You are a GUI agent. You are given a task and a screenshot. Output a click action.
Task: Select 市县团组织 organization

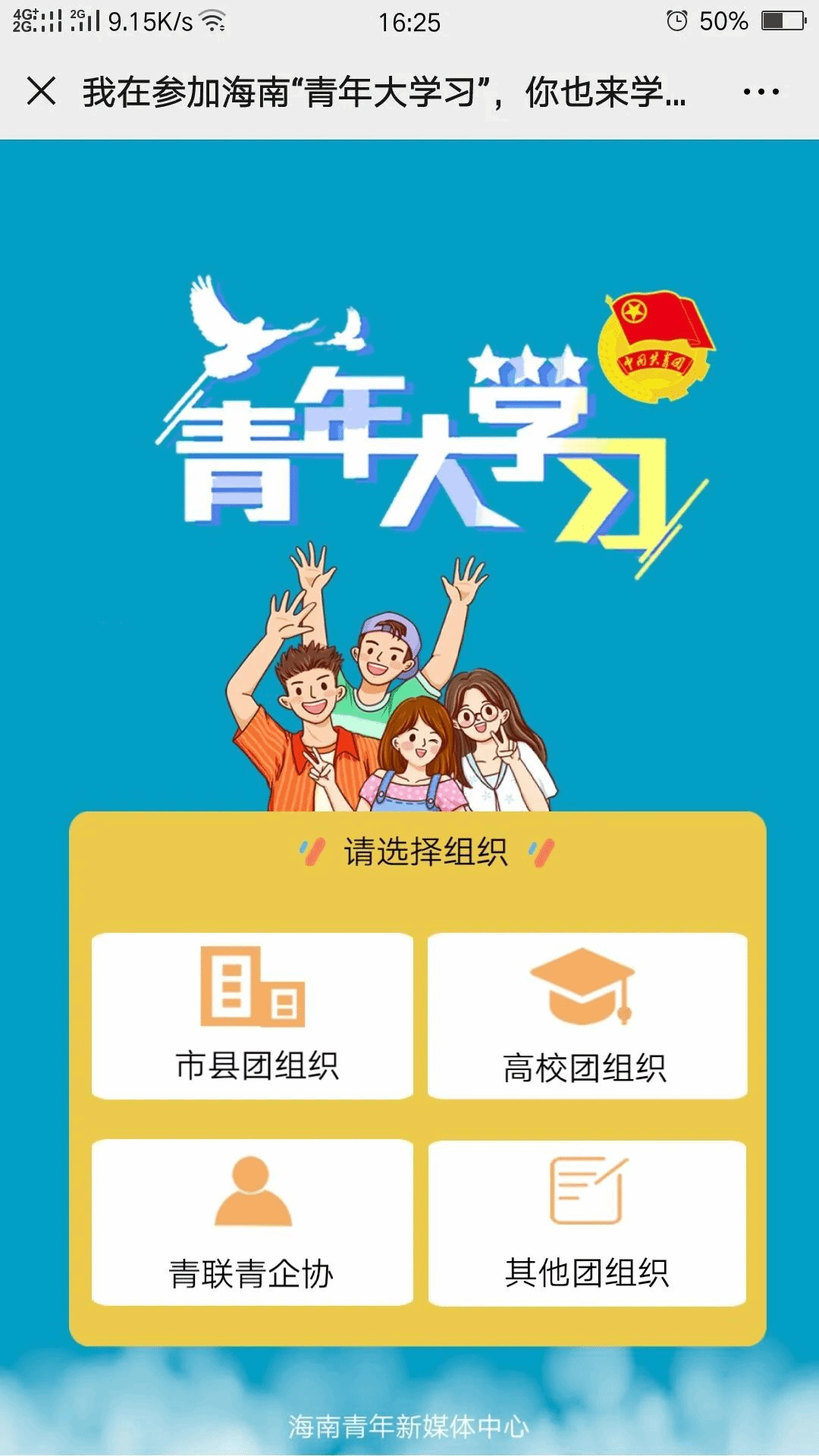coord(253,1015)
